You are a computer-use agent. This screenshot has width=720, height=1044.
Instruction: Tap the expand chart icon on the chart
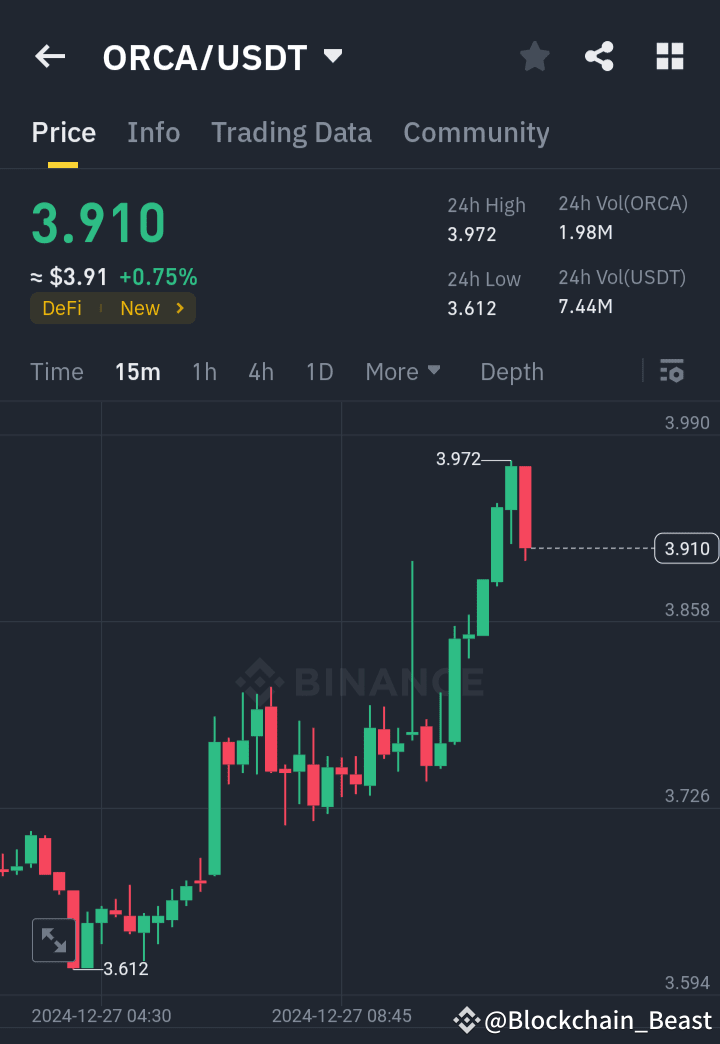(x=54, y=940)
